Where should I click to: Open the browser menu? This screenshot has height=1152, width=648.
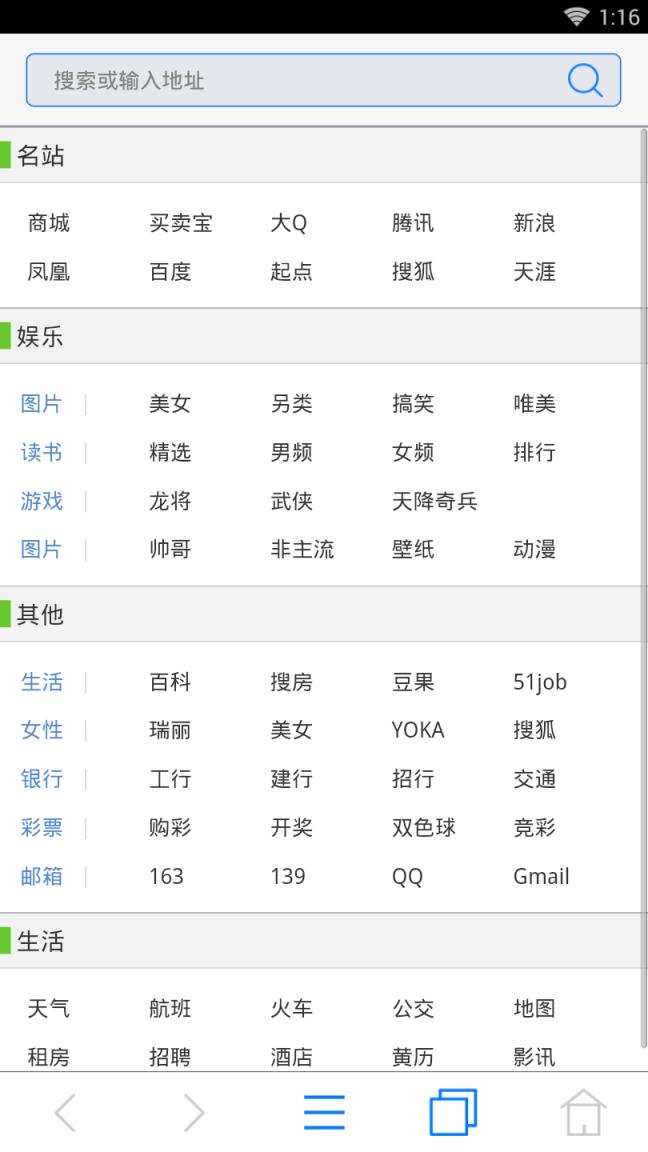coord(324,1112)
